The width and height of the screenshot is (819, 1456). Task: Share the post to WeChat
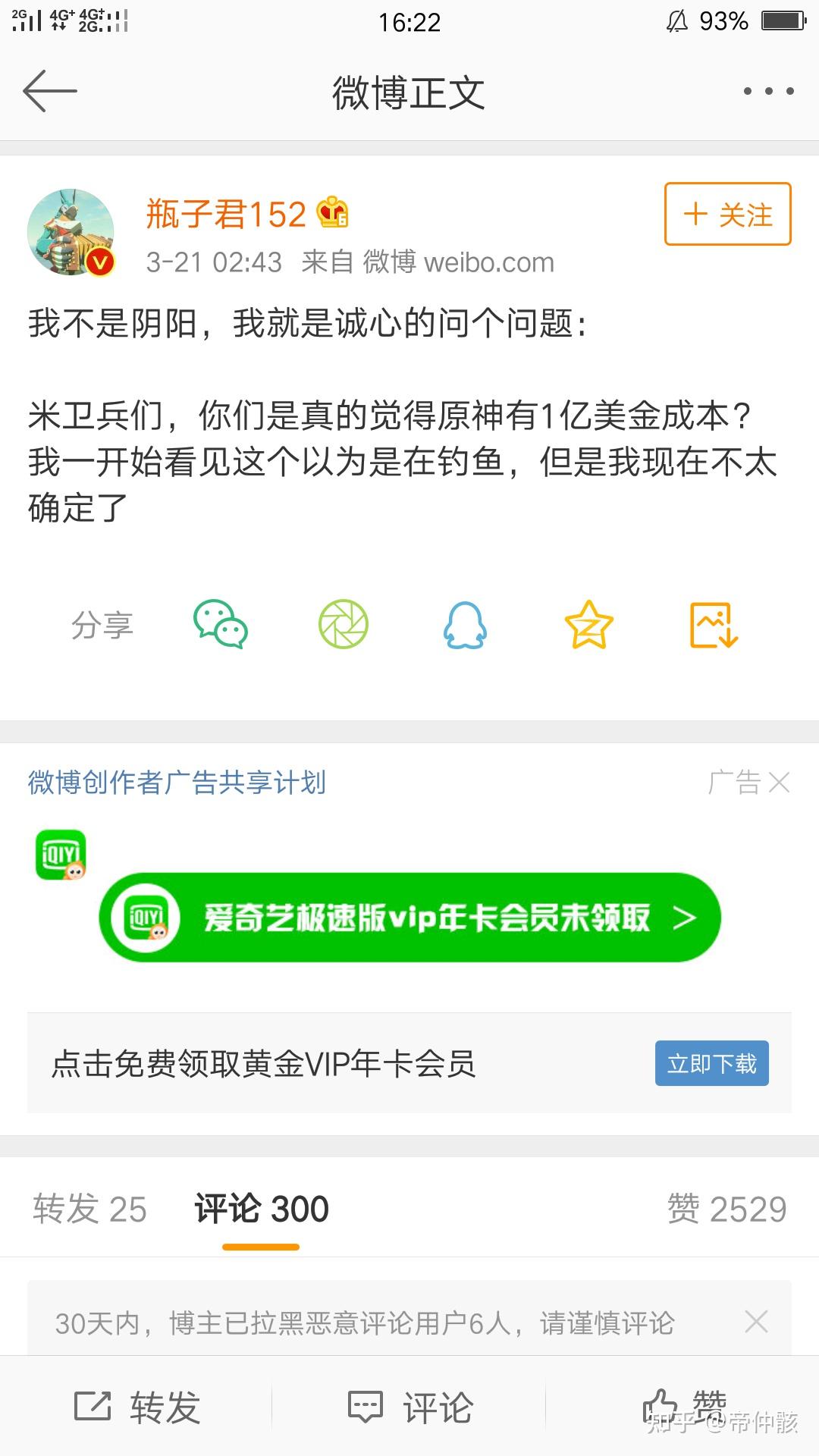point(220,624)
